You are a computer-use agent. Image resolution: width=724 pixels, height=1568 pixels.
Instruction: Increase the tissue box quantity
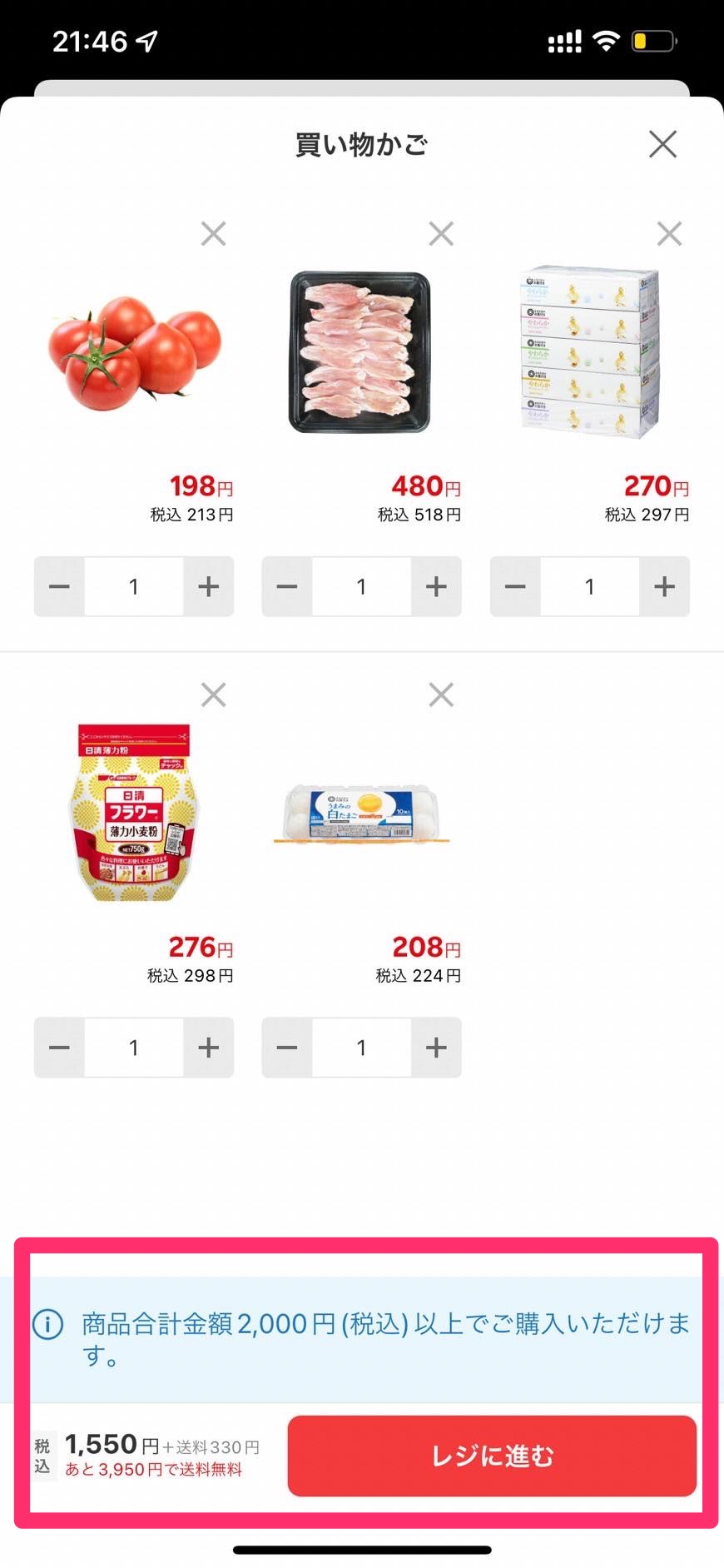click(663, 586)
